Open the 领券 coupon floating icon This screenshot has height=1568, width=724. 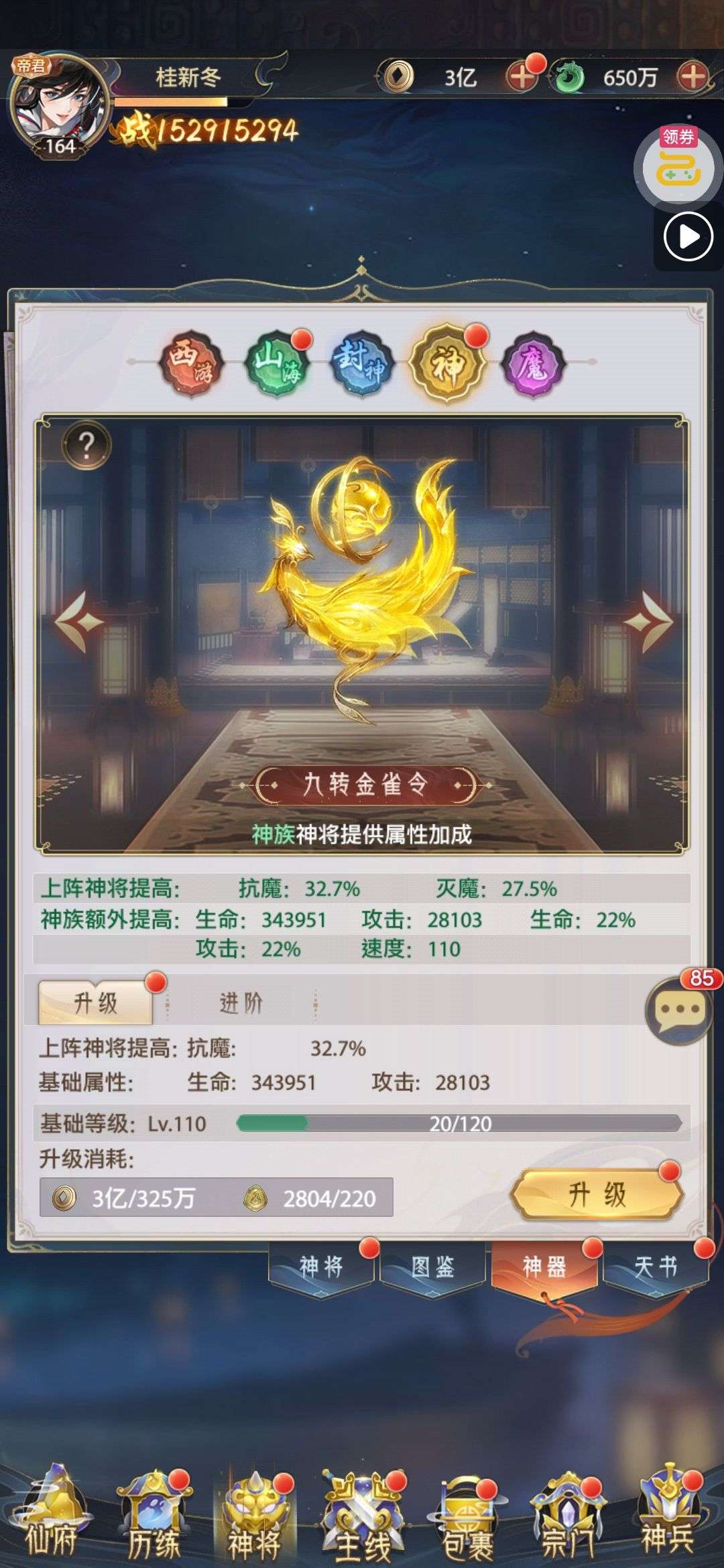tap(678, 166)
